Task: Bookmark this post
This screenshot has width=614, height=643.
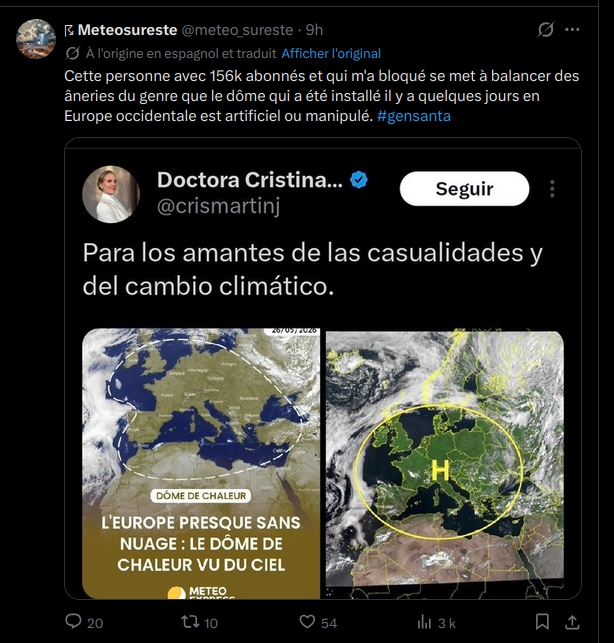Action: click(x=542, y=622)
